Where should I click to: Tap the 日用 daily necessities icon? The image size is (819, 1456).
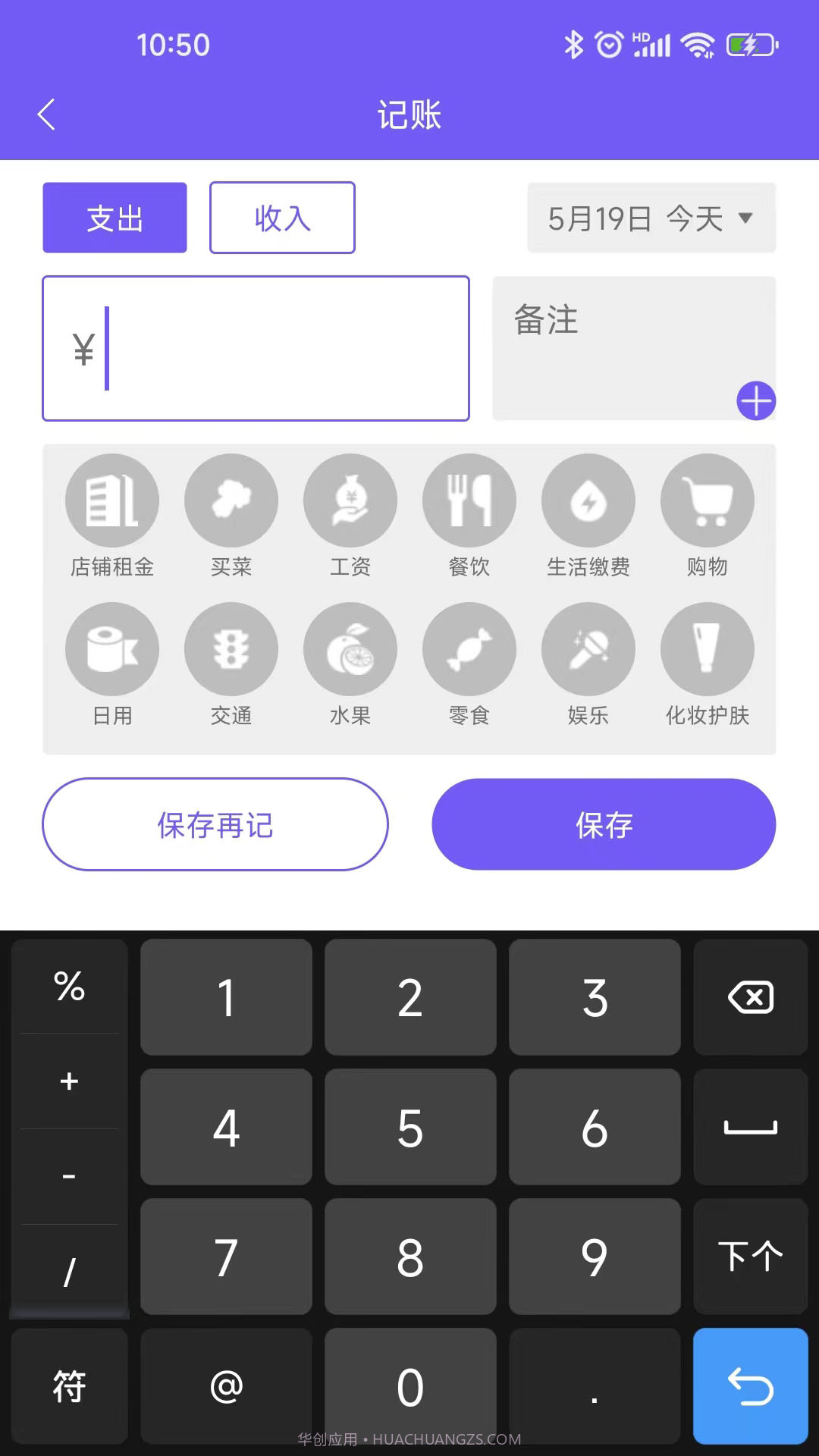(x=111, y=648)
